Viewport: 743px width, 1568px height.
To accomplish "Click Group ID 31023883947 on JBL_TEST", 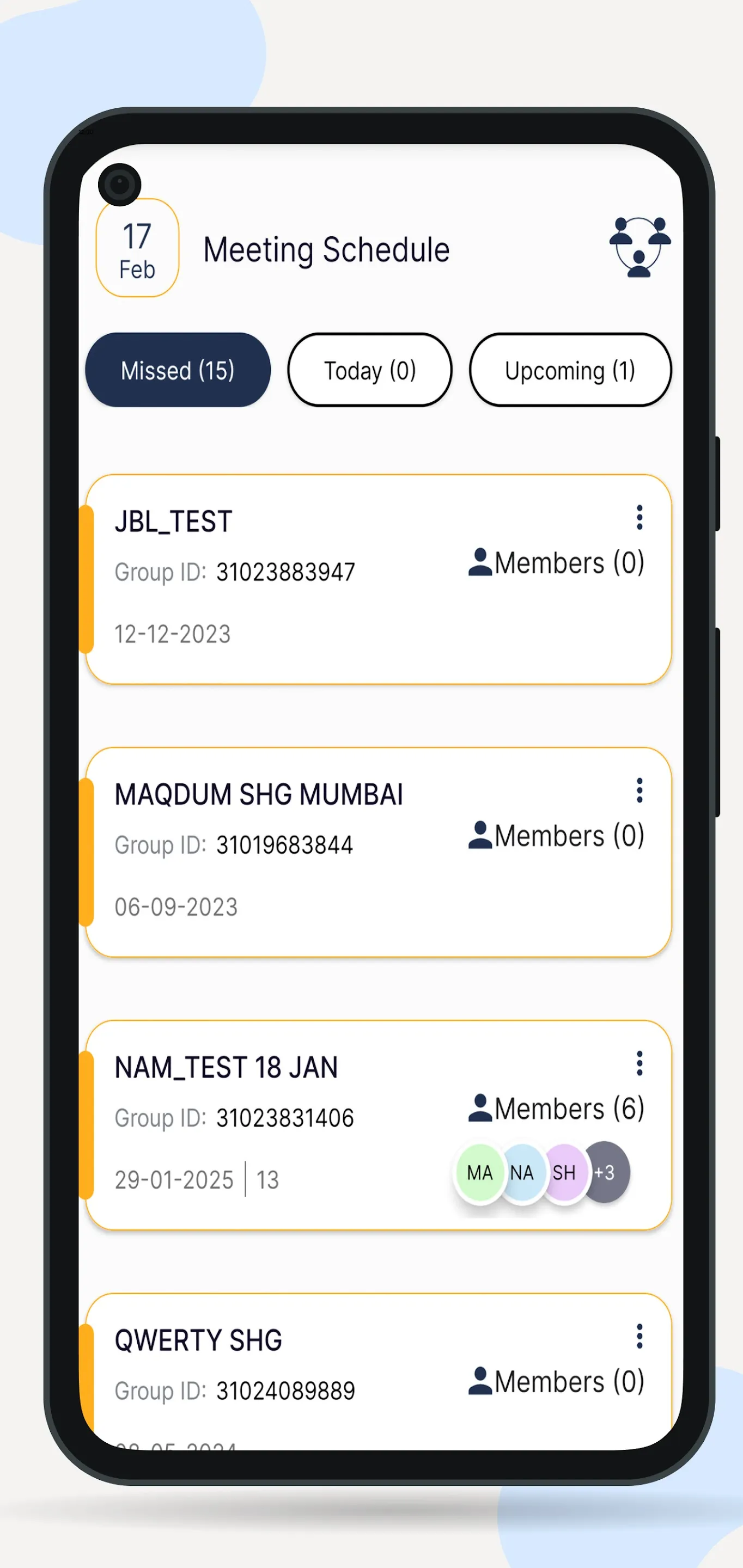I will pos(285,571).
